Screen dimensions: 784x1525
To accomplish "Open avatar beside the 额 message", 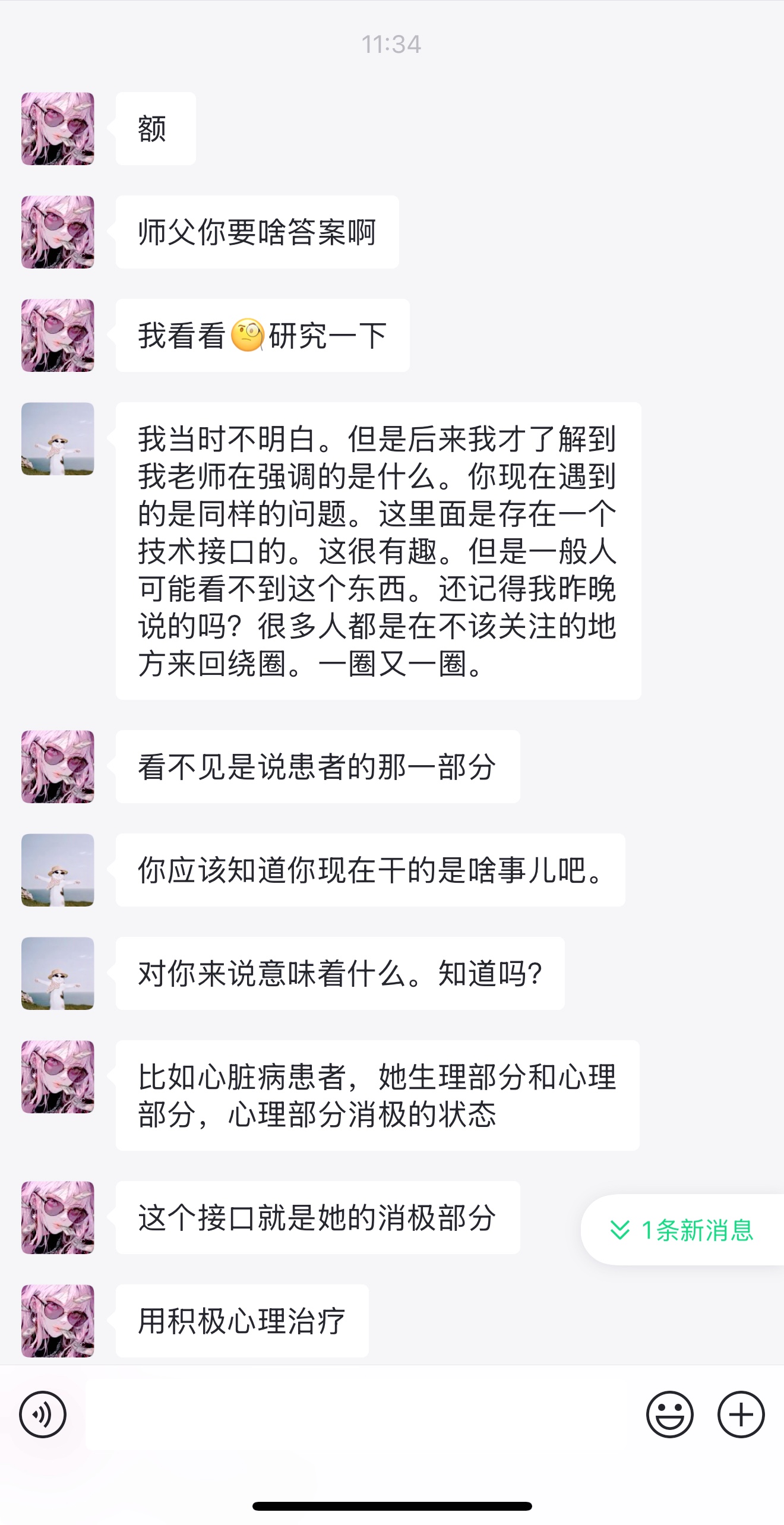I will pos(58,128).
